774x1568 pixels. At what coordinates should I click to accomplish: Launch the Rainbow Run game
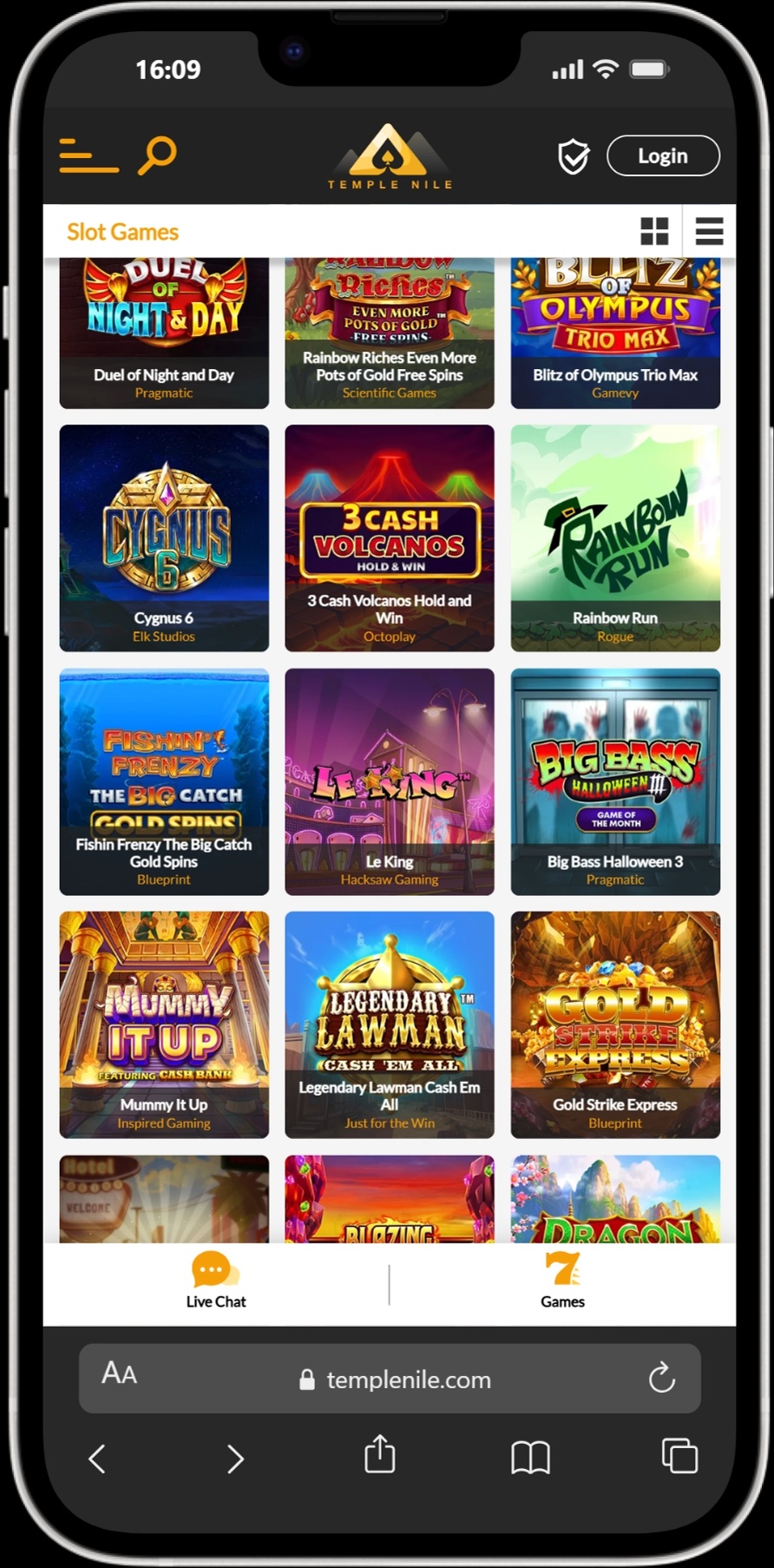point(615,537)
